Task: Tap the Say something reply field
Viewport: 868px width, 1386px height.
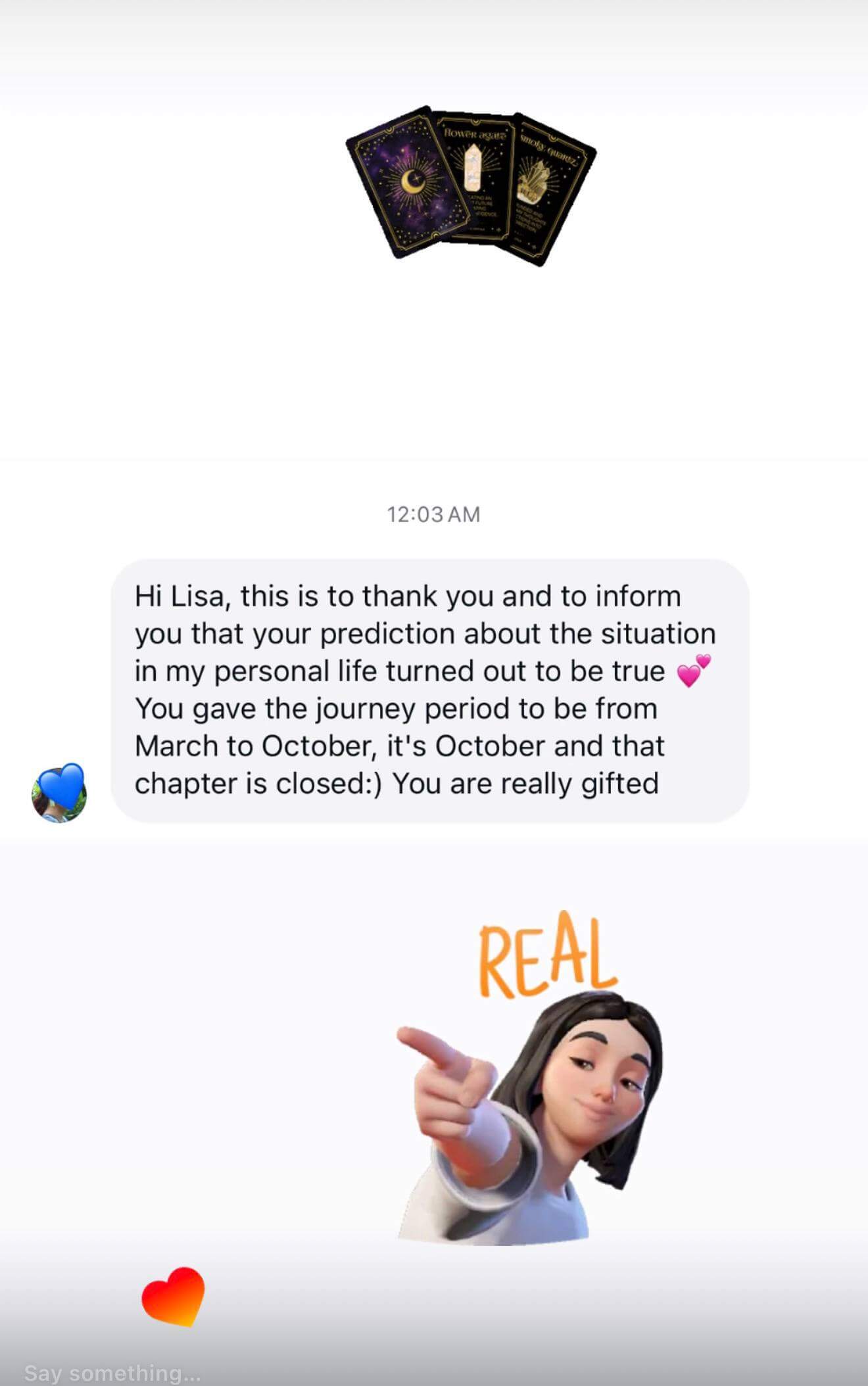Action: click(112, 1373)
